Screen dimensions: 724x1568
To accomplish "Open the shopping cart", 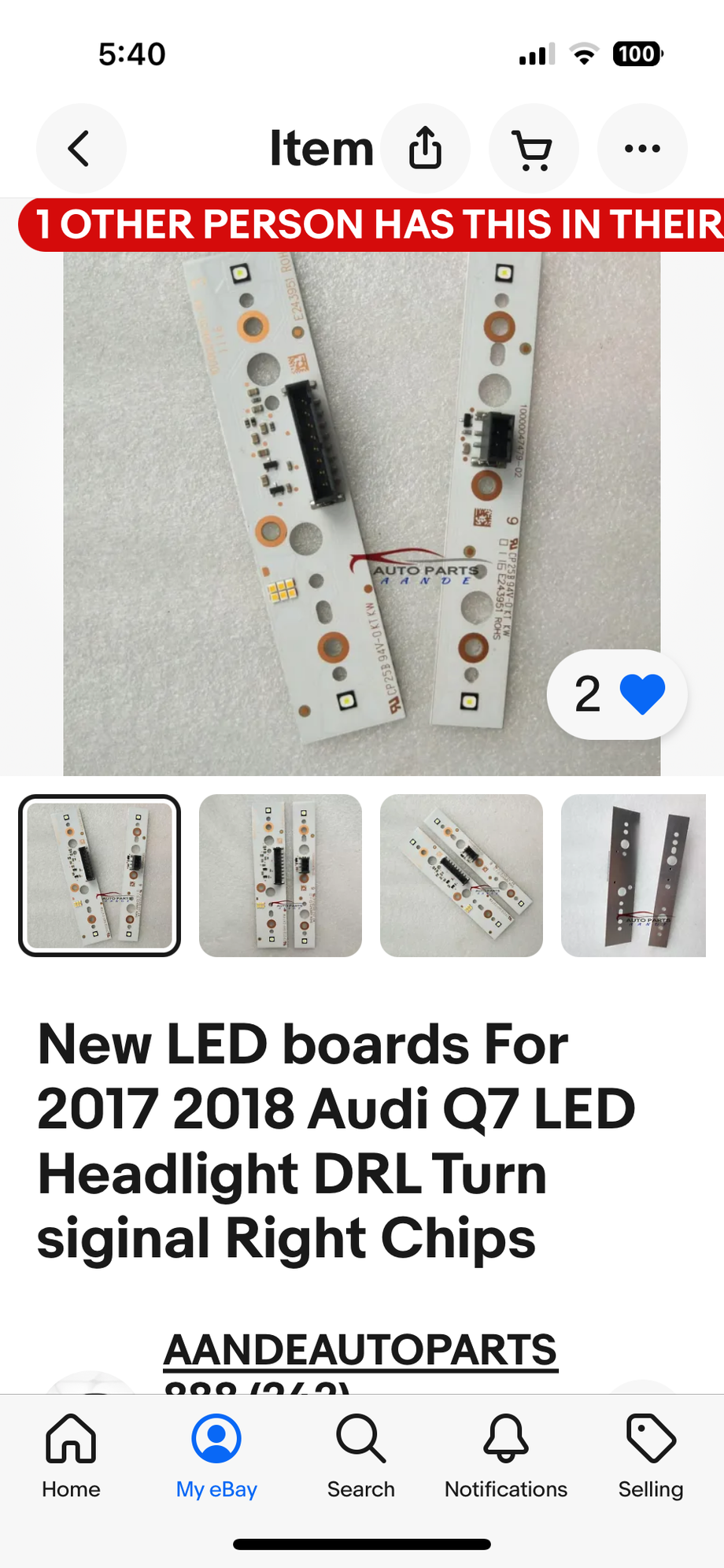I will [x=534, y=148].
